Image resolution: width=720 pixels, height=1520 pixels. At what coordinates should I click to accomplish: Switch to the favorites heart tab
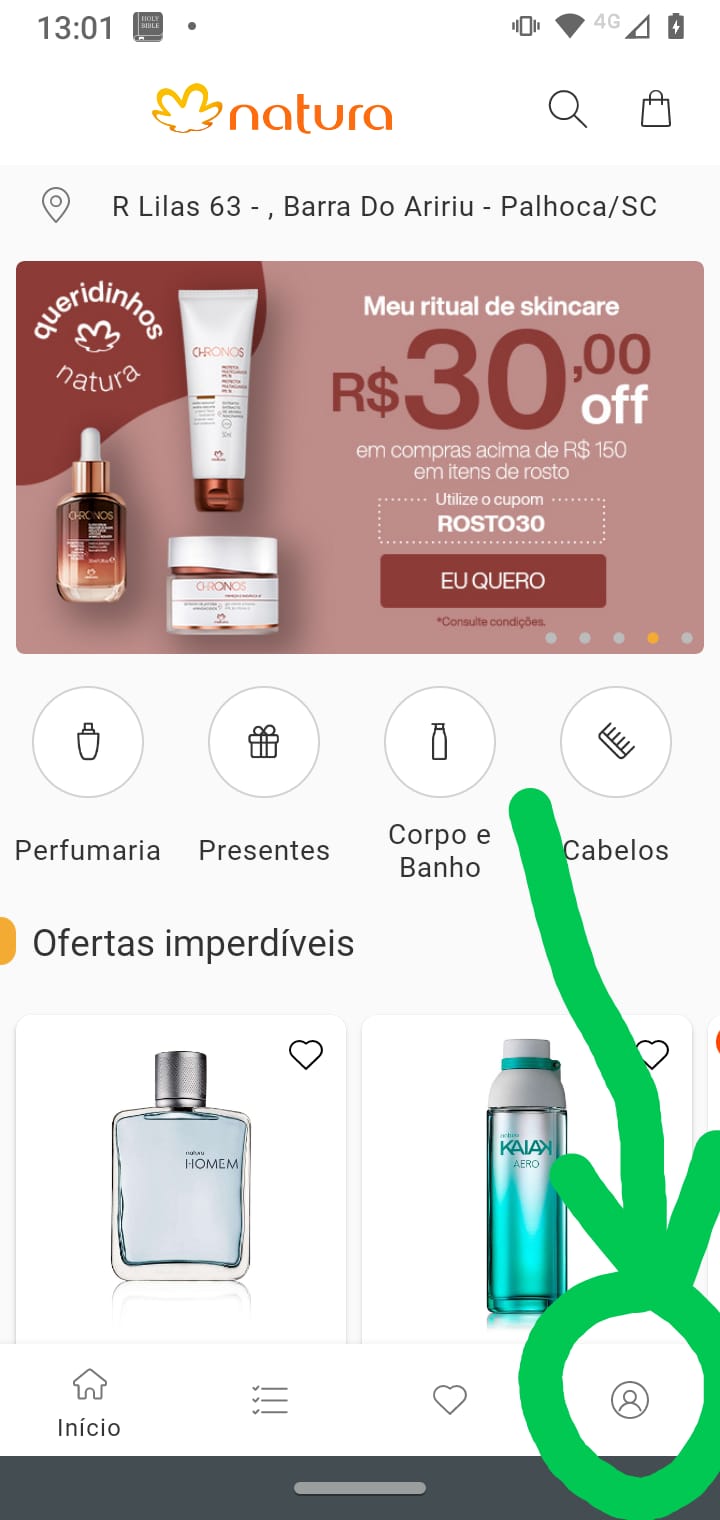[x=450, y=1400]
